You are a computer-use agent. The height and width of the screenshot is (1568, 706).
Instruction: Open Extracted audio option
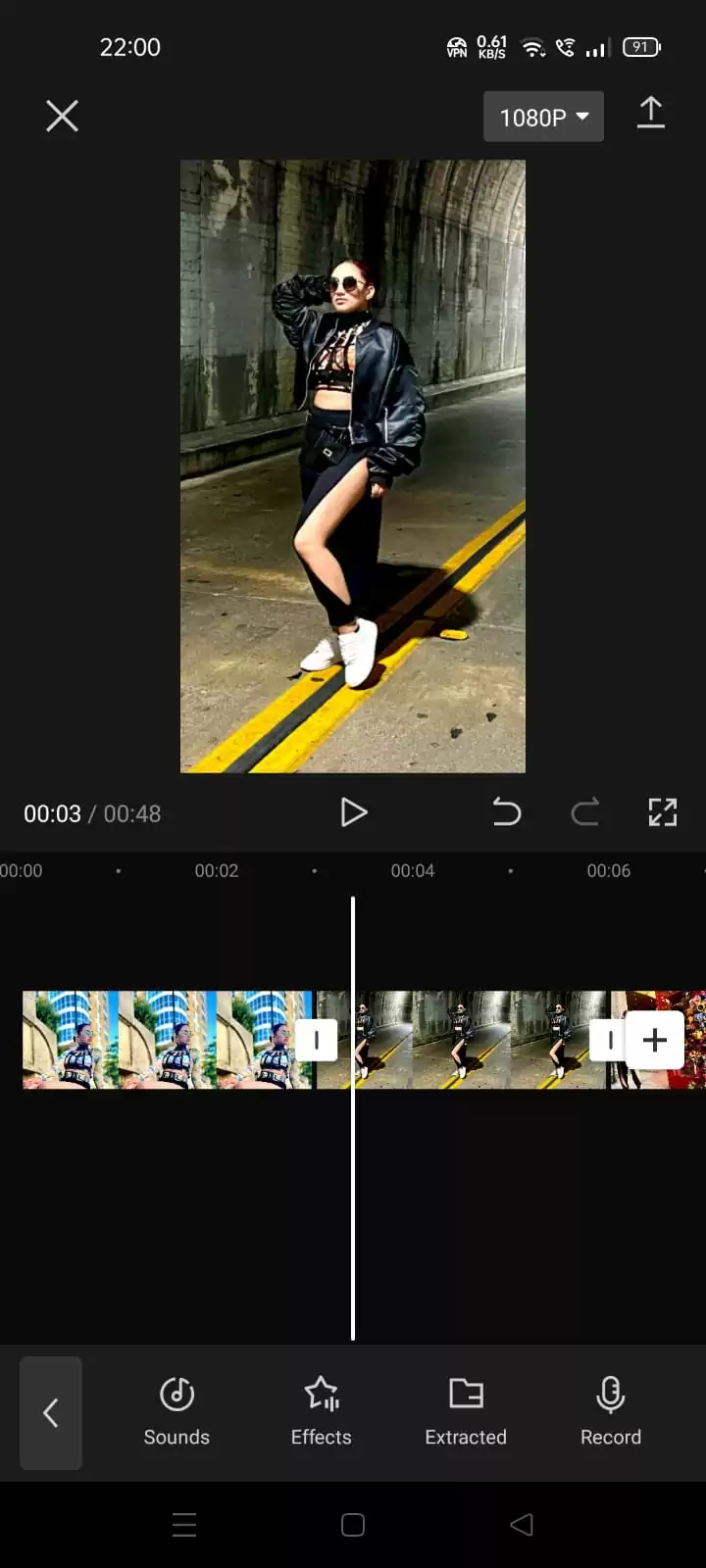[466, 1412]
